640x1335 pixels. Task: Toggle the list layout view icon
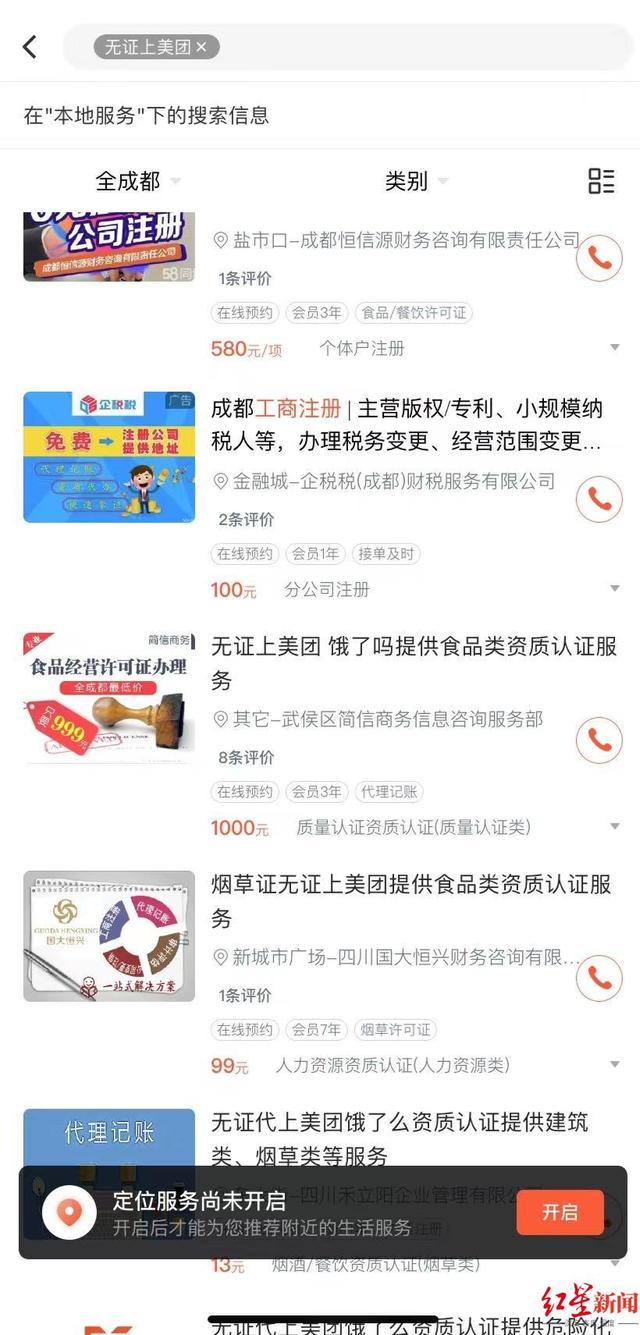point(601,181)
